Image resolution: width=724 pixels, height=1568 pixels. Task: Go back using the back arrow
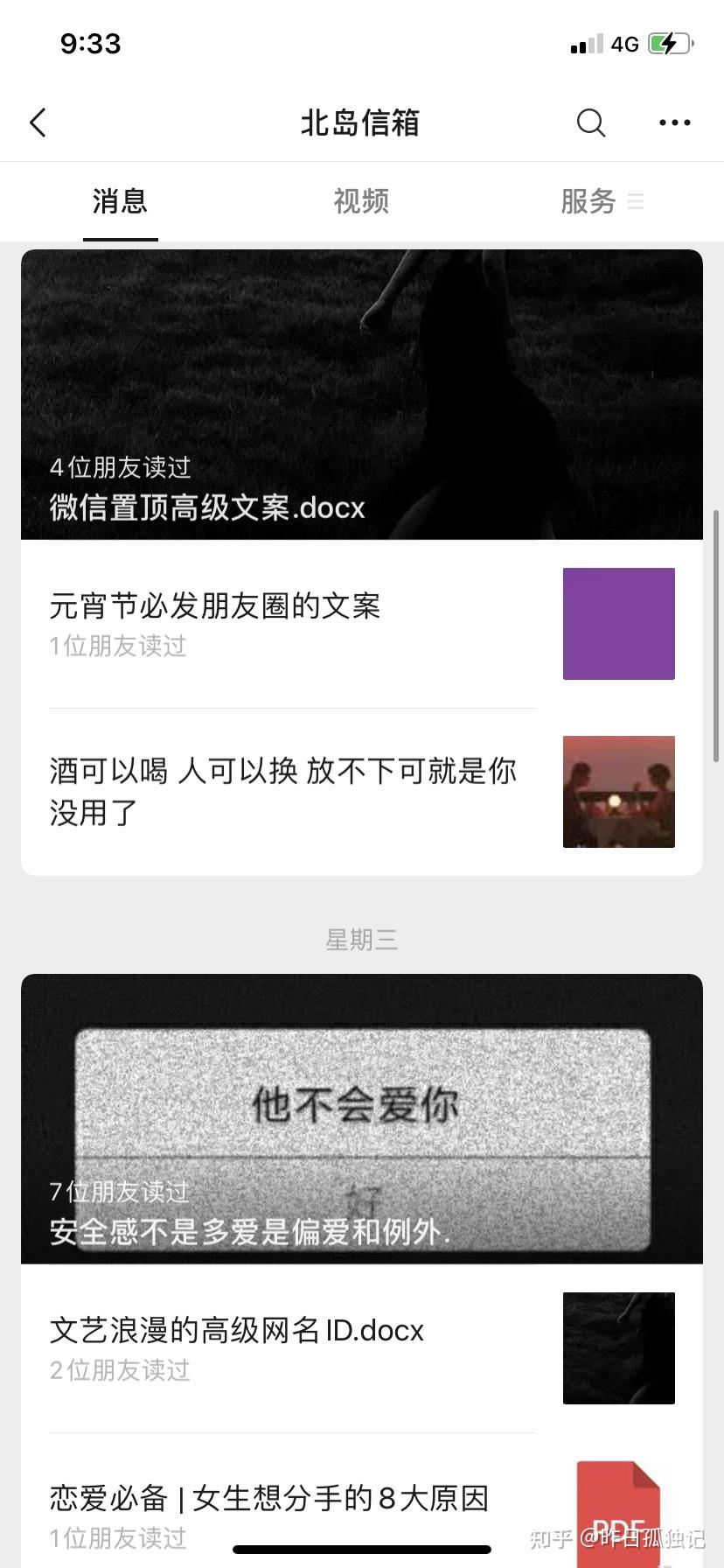[x=38, y=122]
